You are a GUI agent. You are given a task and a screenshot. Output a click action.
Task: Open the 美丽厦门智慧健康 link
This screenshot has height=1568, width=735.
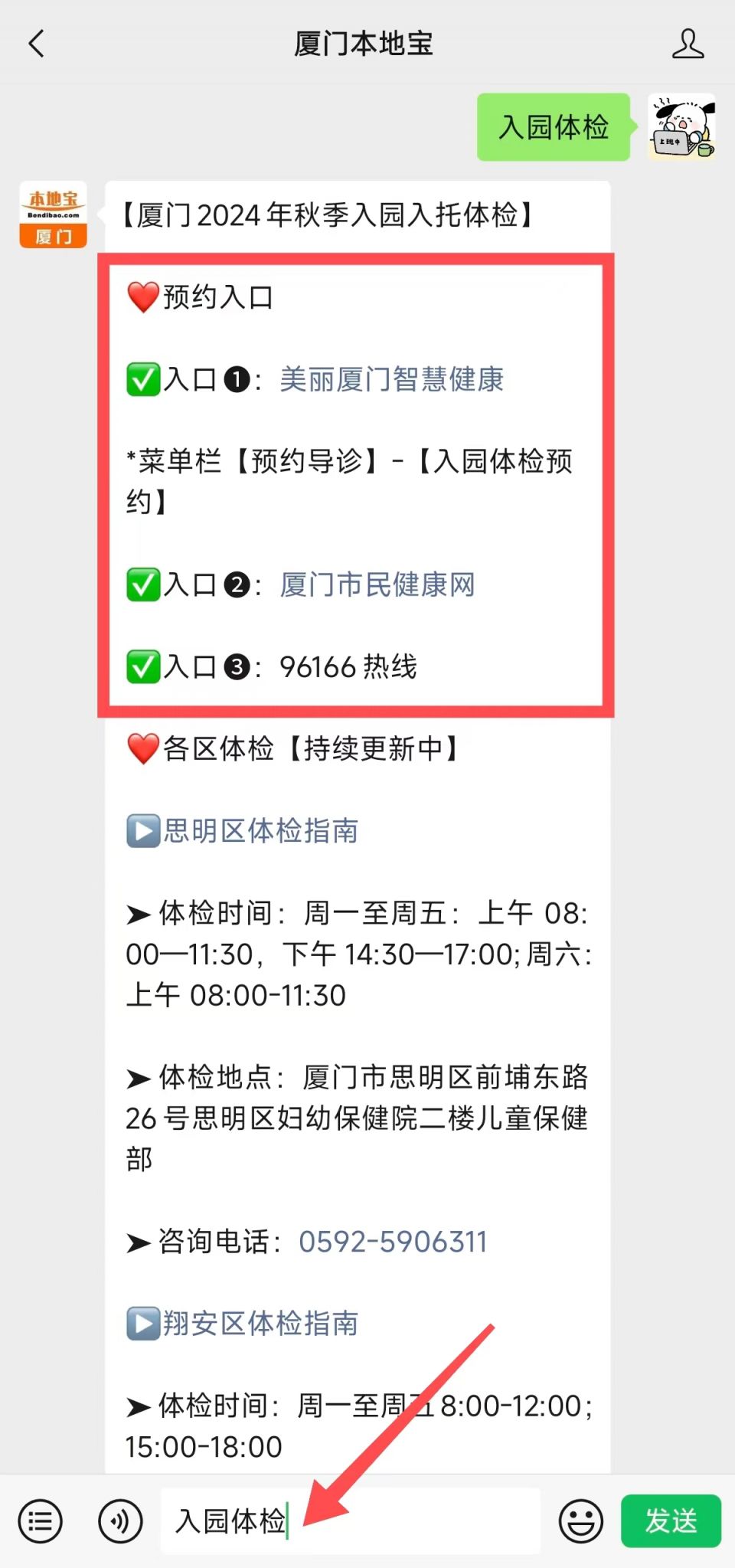click(391, 379)
